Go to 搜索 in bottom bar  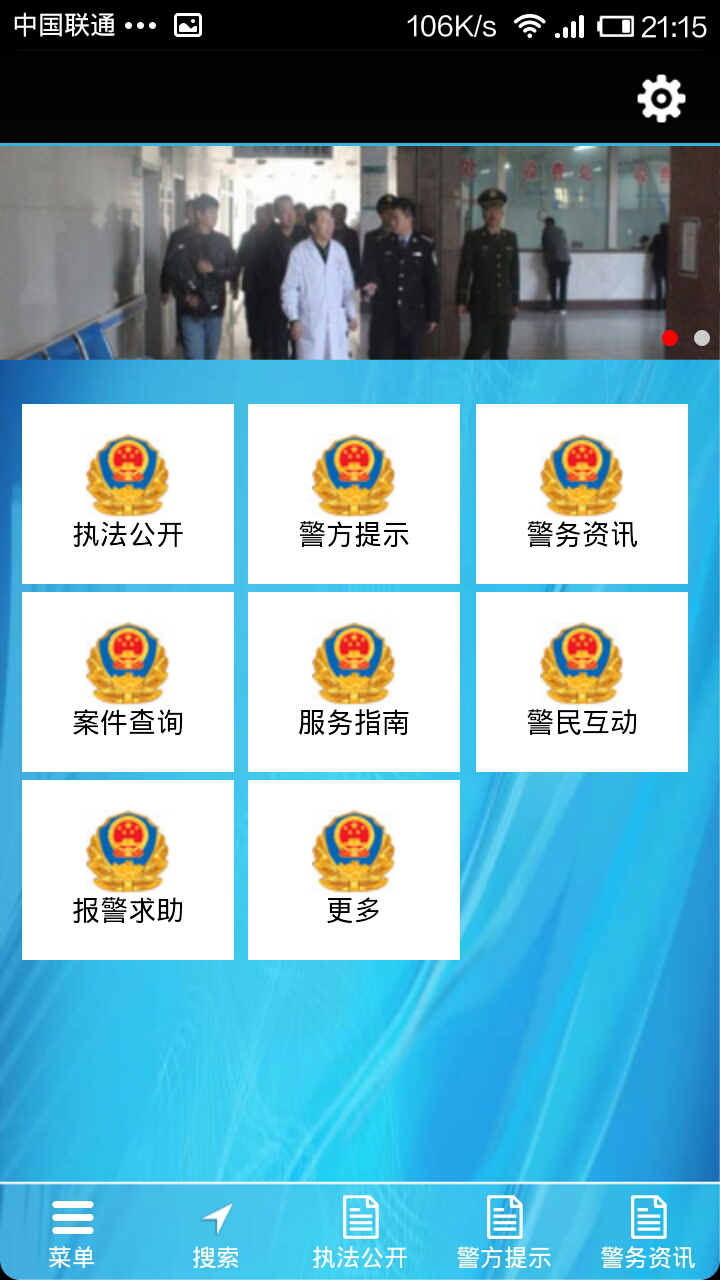[x=216, y=1233]
